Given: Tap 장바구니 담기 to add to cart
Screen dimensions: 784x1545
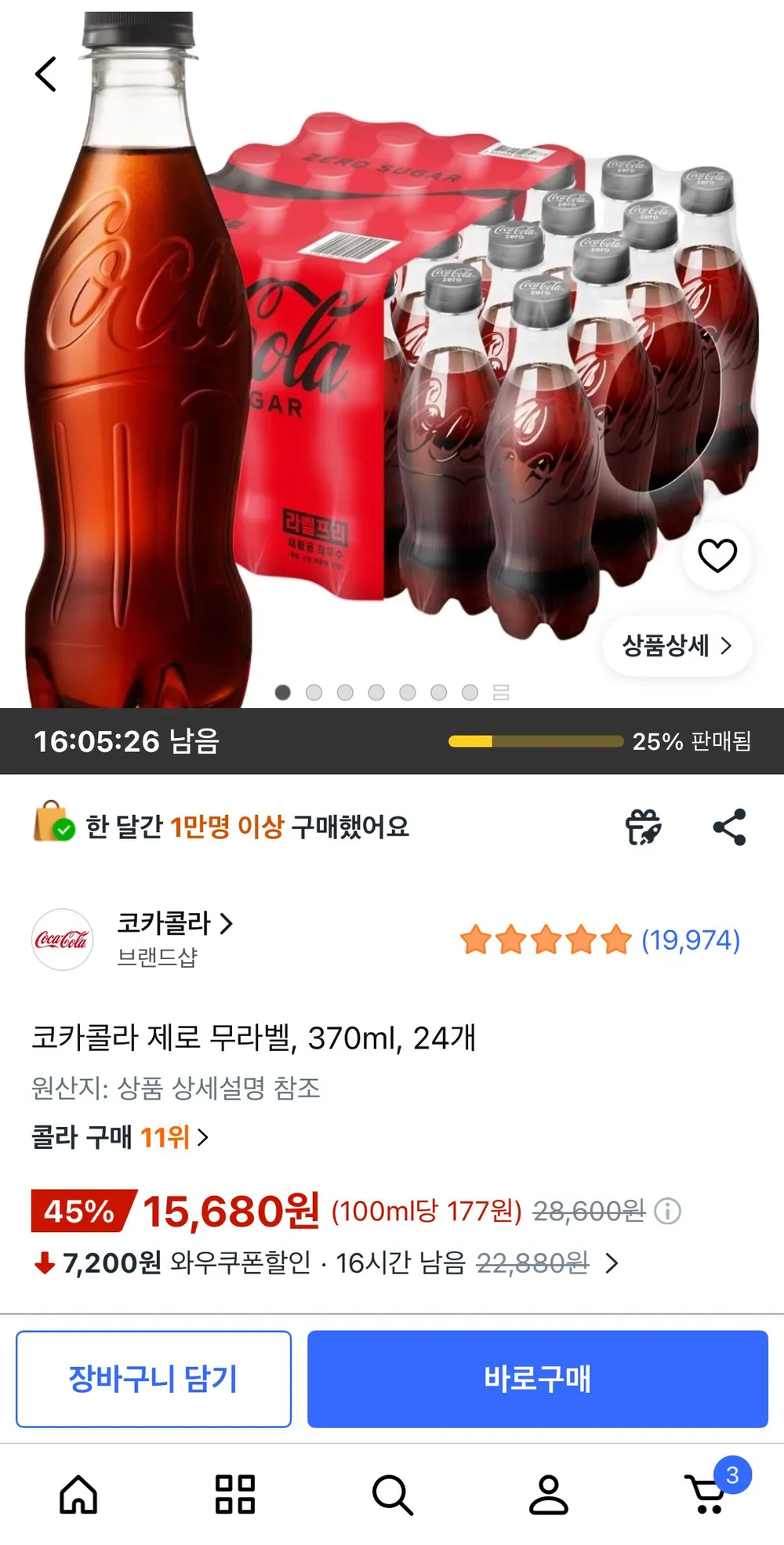Looking at the screenshot, I should (154, 1379).
